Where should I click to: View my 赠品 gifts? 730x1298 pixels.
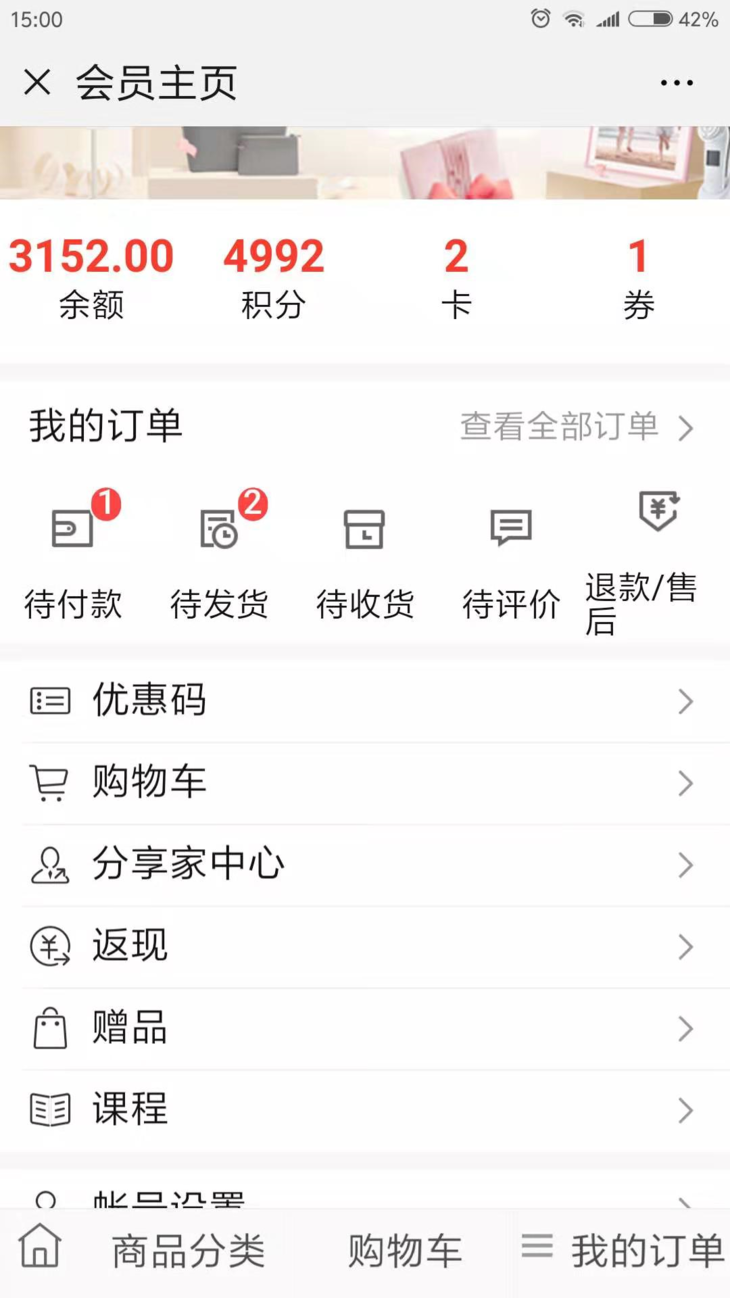coord(365,1029)
